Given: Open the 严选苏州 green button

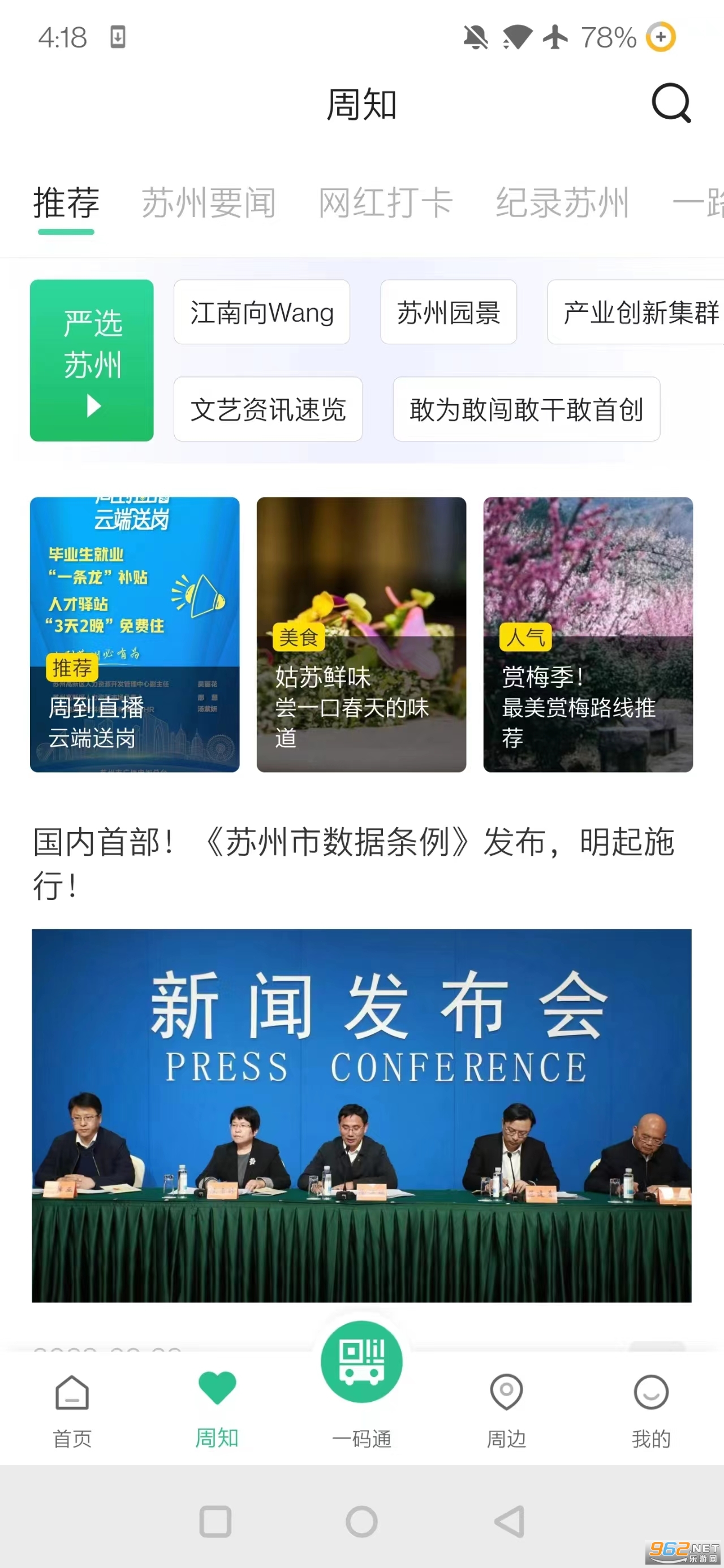Looking at the screenshot, I should [x=91, y=361].
